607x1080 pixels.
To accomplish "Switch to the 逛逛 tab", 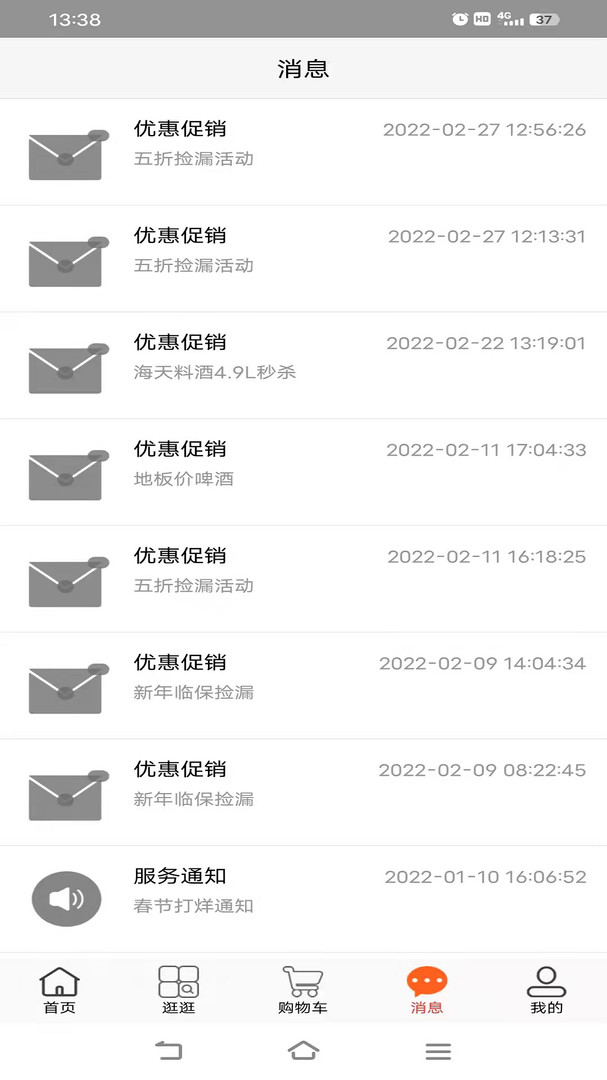I will point(179,990).
